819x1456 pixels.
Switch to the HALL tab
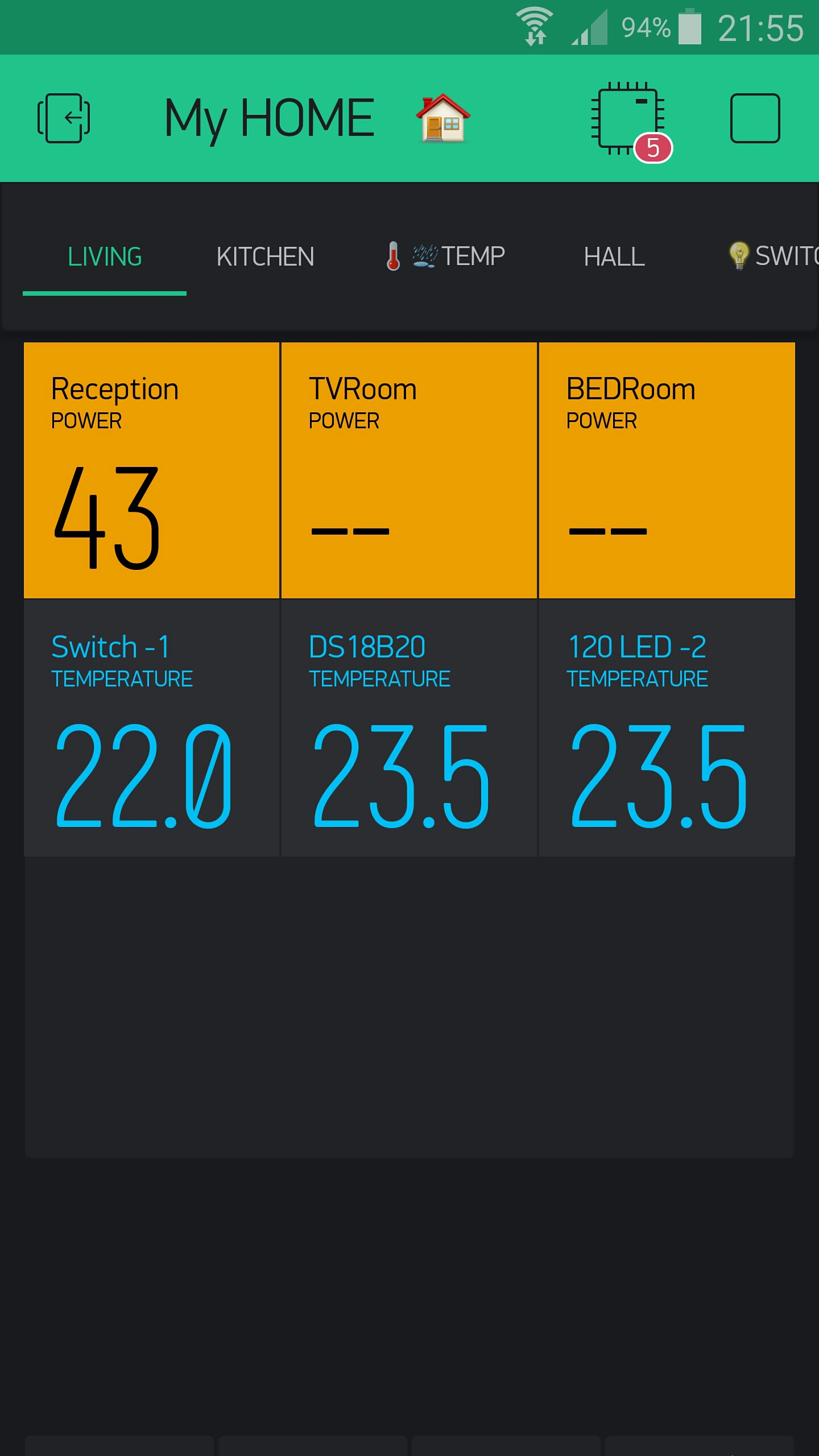614,257
